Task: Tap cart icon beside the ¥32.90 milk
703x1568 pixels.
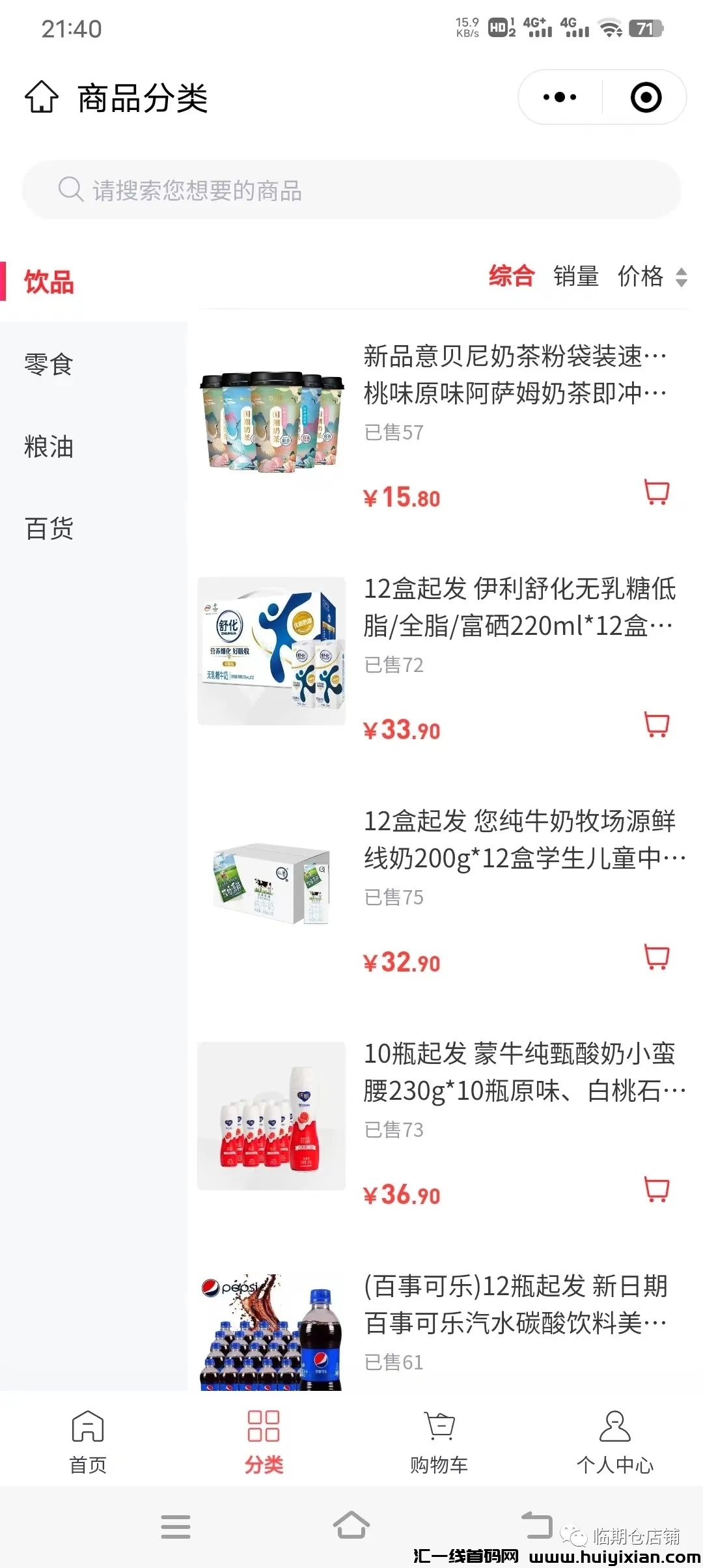Action: tap(654, 954)
